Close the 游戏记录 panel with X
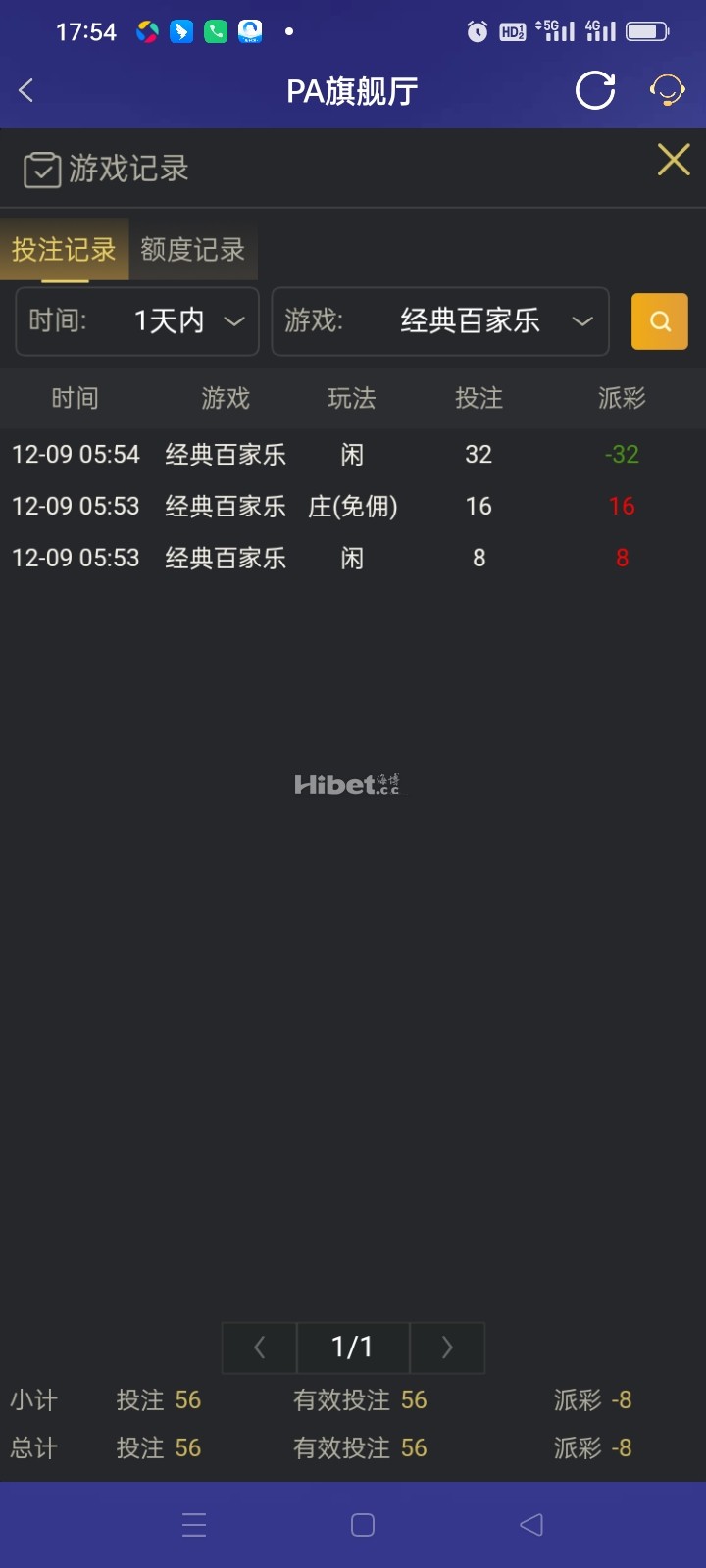This screenshot has height=1568, width=706. point(674,160)
